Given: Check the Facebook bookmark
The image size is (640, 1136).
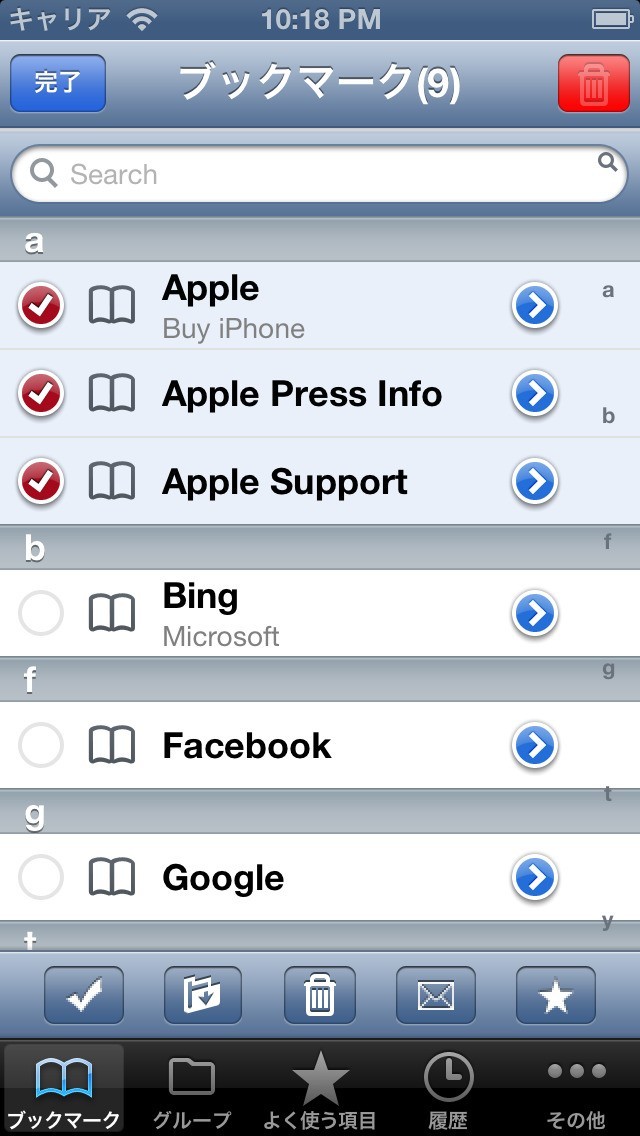Looking at the screenshot, I should pos(41,745).
